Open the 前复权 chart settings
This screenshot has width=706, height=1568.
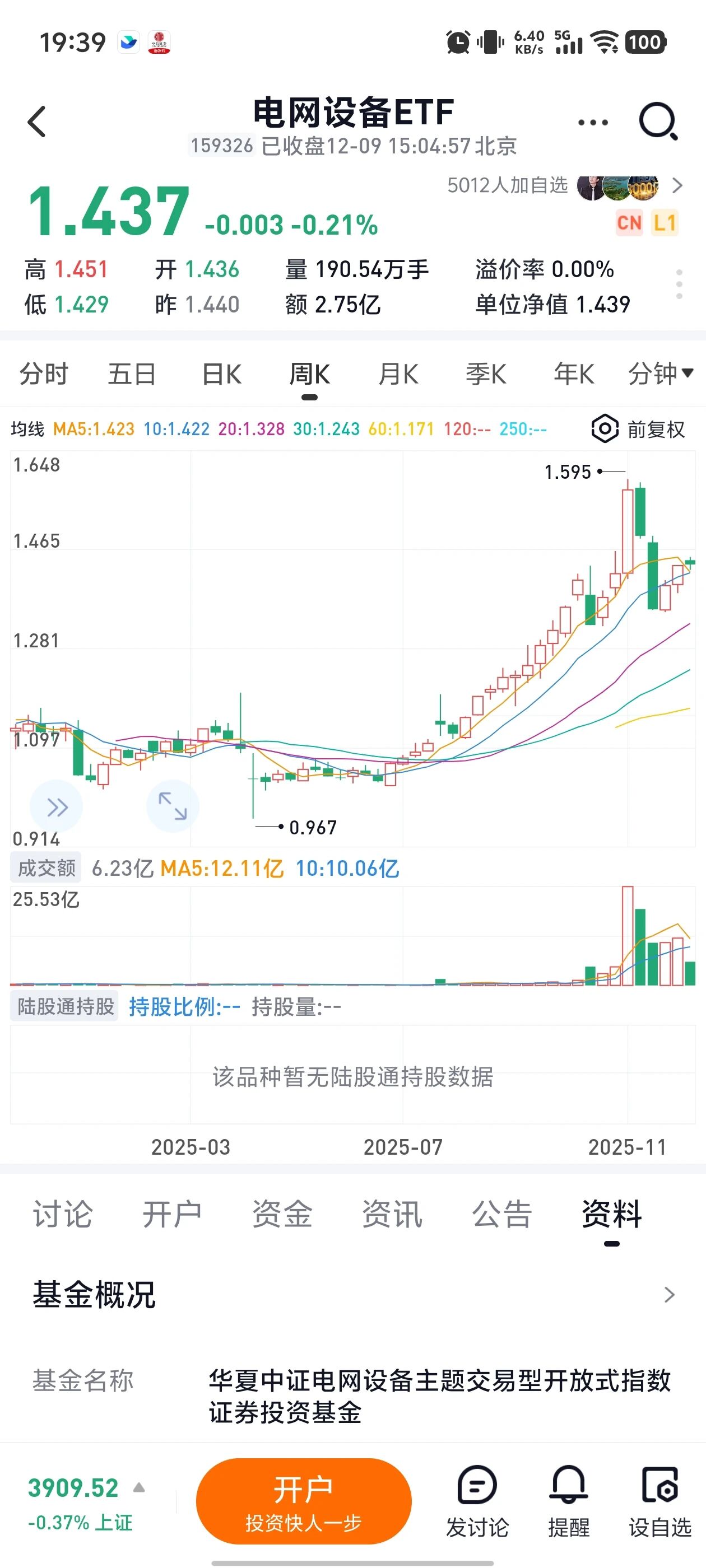(638, 429)
